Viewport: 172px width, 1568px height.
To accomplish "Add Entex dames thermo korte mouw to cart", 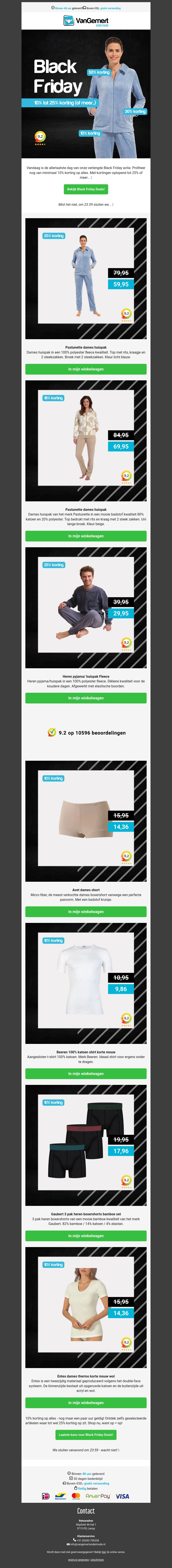I will coord(86,1402).
